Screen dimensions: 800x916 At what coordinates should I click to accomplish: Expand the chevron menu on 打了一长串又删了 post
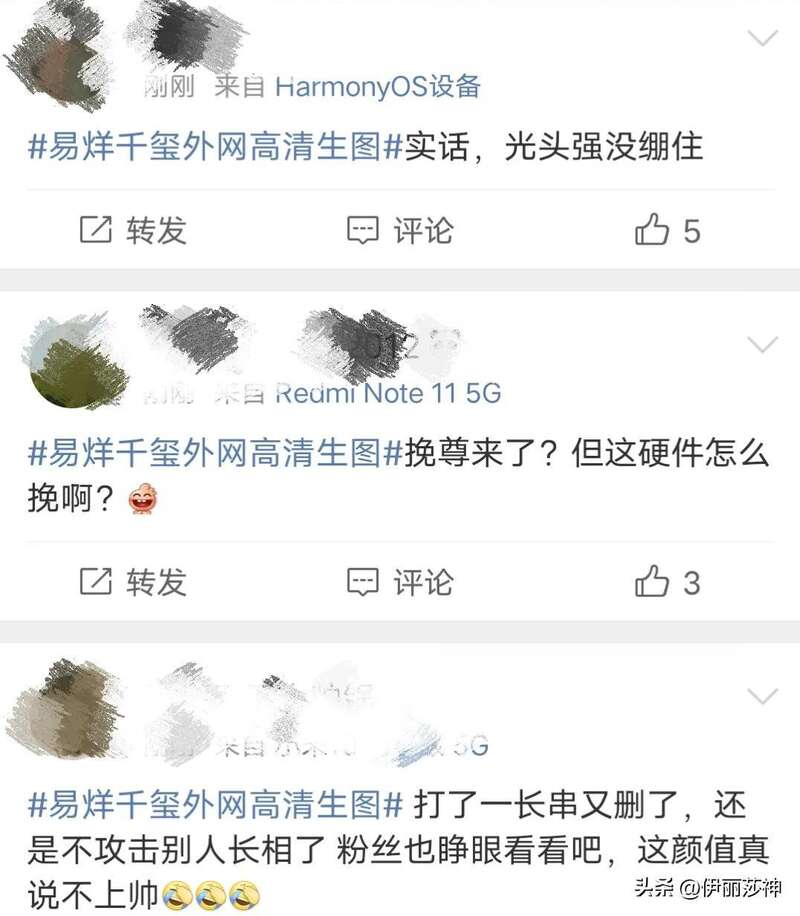(x=762, y=695)
